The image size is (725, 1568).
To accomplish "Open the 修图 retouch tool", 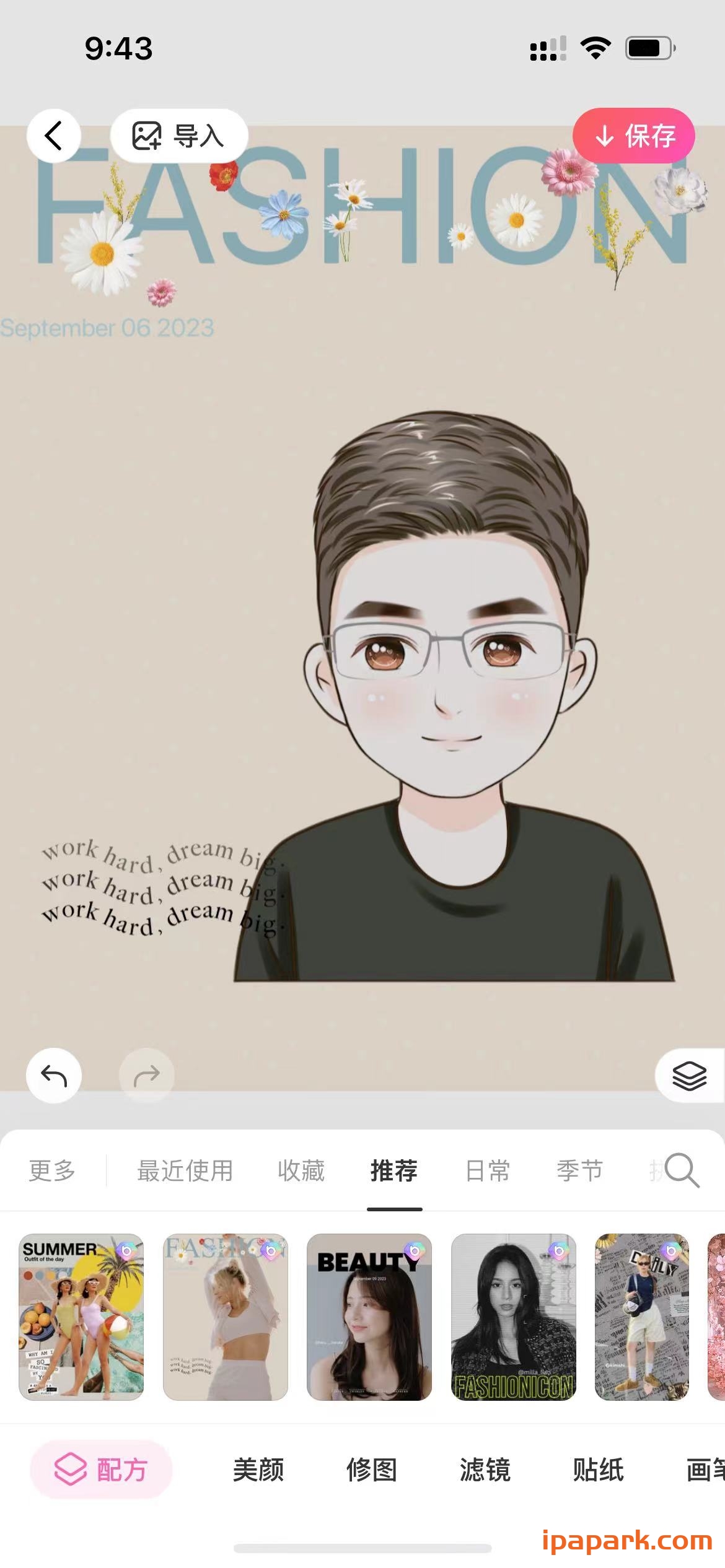I will 372,1470.
